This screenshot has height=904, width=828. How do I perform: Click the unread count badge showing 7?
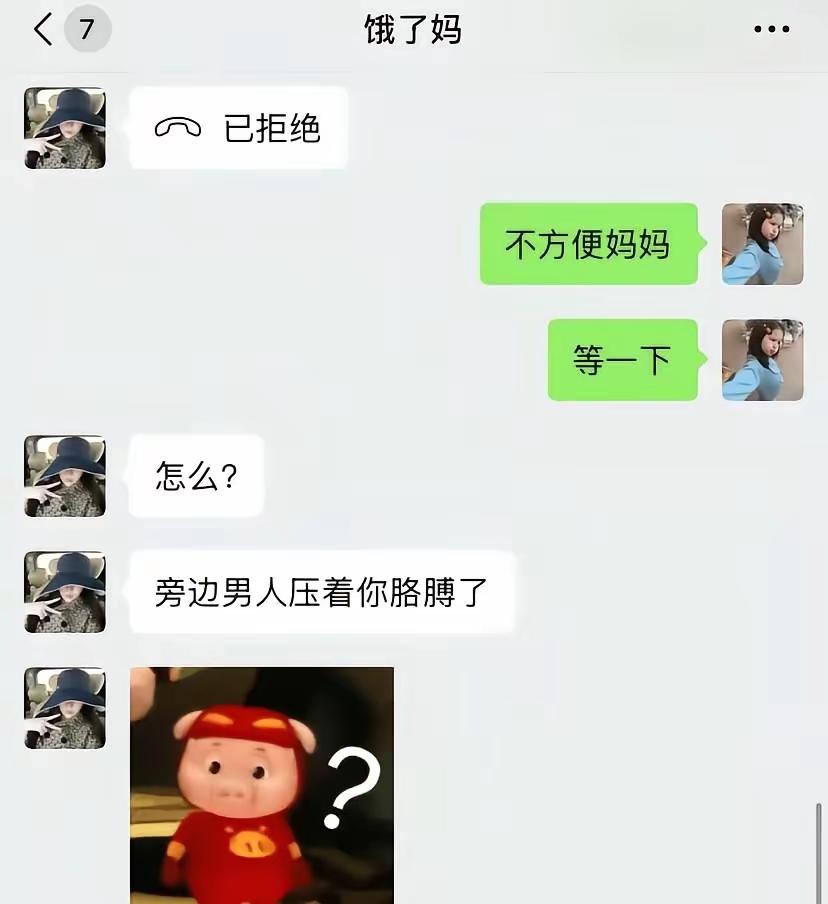tap(88, 29)
